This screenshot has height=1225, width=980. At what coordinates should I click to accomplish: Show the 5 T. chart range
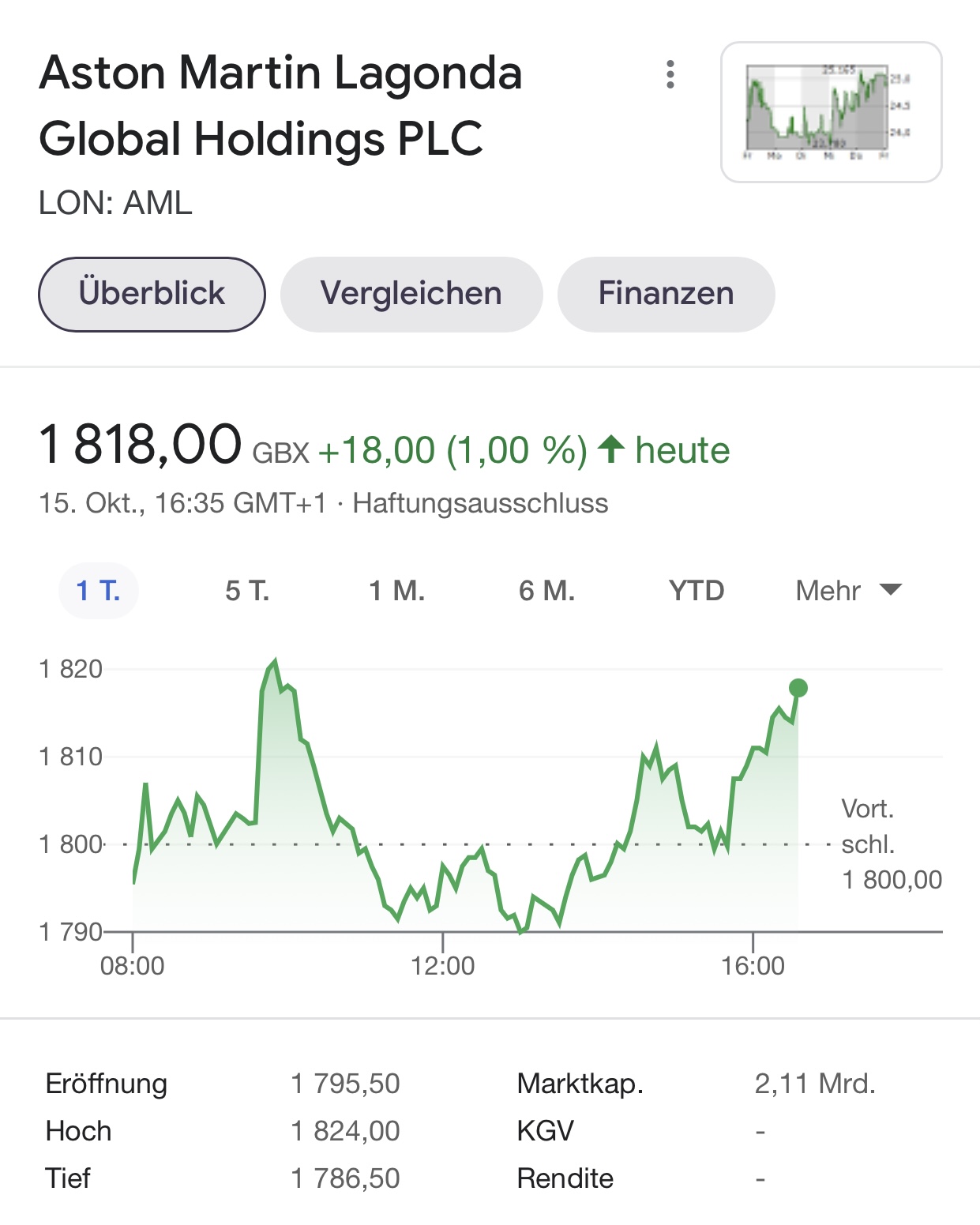[x=247, y=591]
